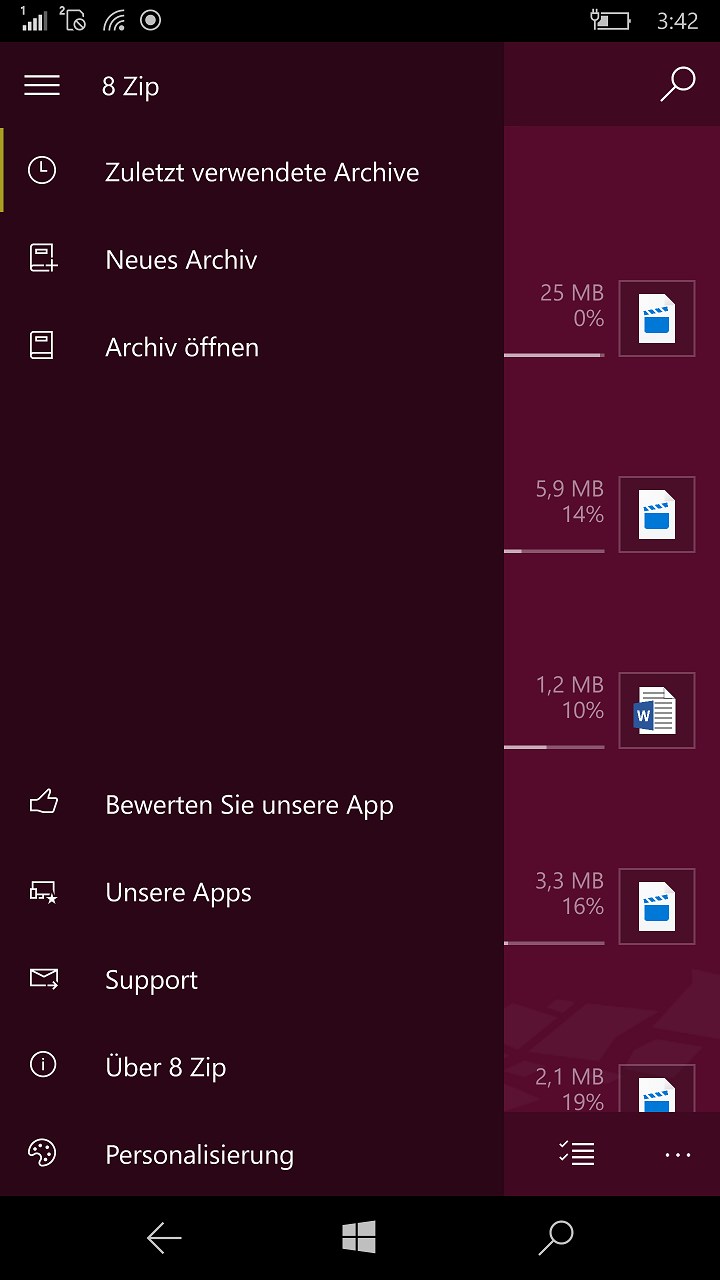Viewport: 720px width, 1280px height.
Task: Tap the Windows Start button in navigation bar
Action: (360, 1237)
